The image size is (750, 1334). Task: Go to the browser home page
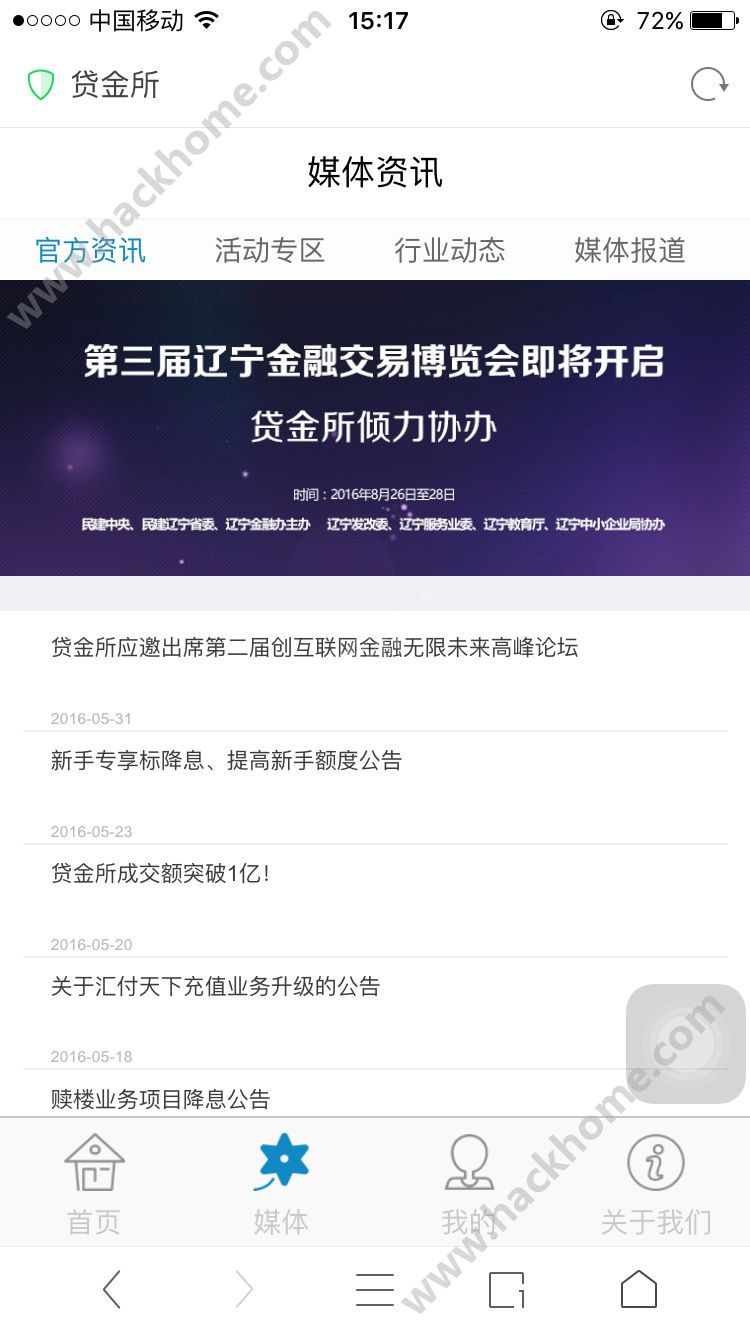pyautogui.click(x=639, y=1290)
